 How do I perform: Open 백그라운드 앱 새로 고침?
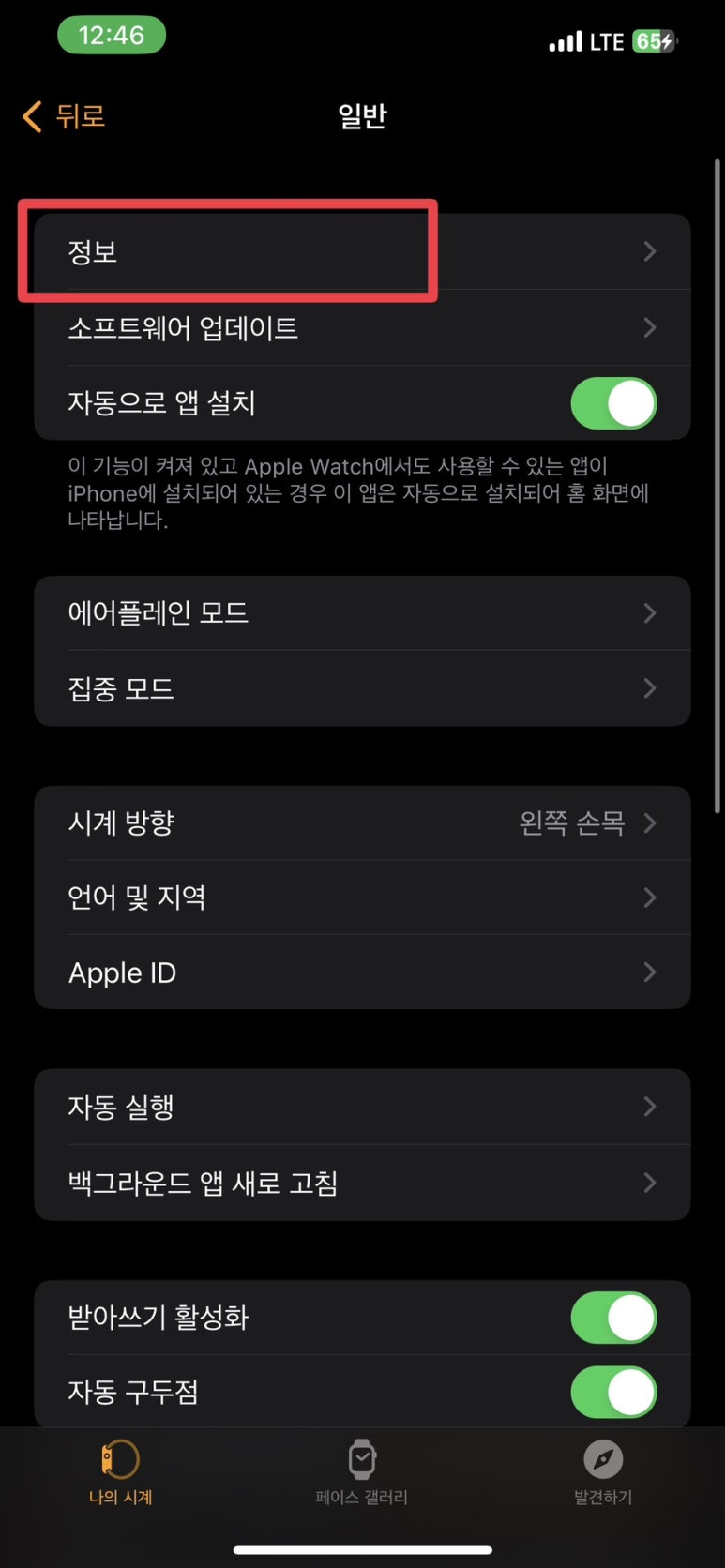362,1183
